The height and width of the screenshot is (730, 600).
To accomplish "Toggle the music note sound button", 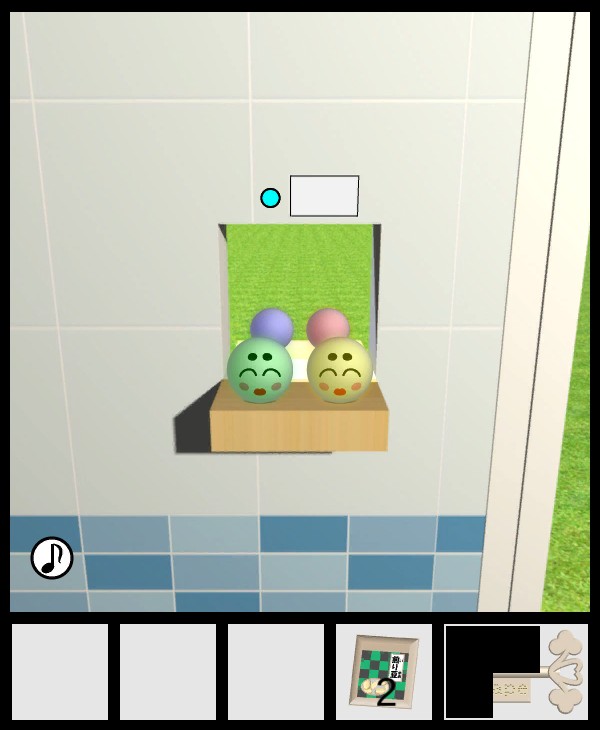I will tap(52, 558).
